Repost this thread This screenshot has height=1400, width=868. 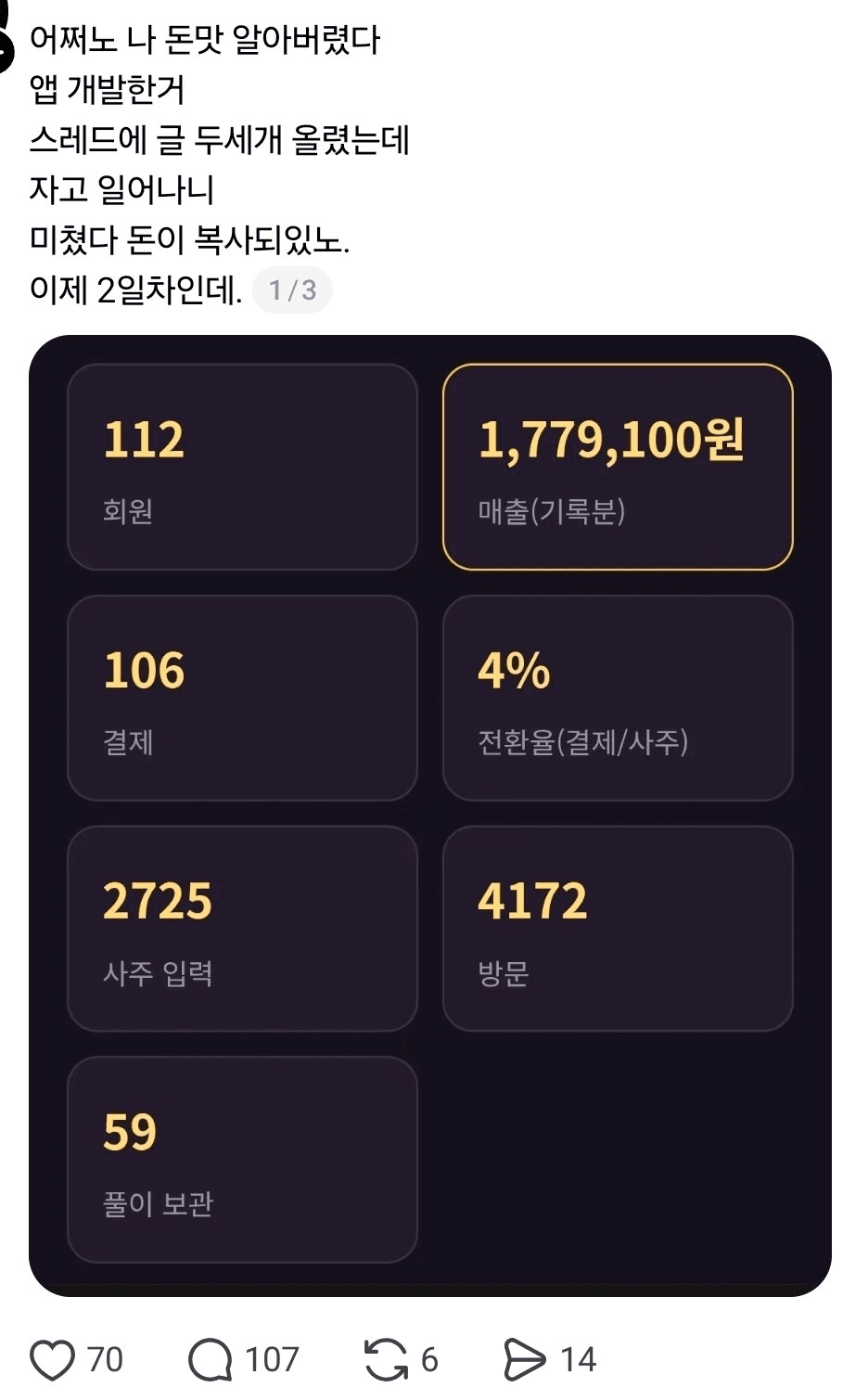click(x=385, y=1360)
